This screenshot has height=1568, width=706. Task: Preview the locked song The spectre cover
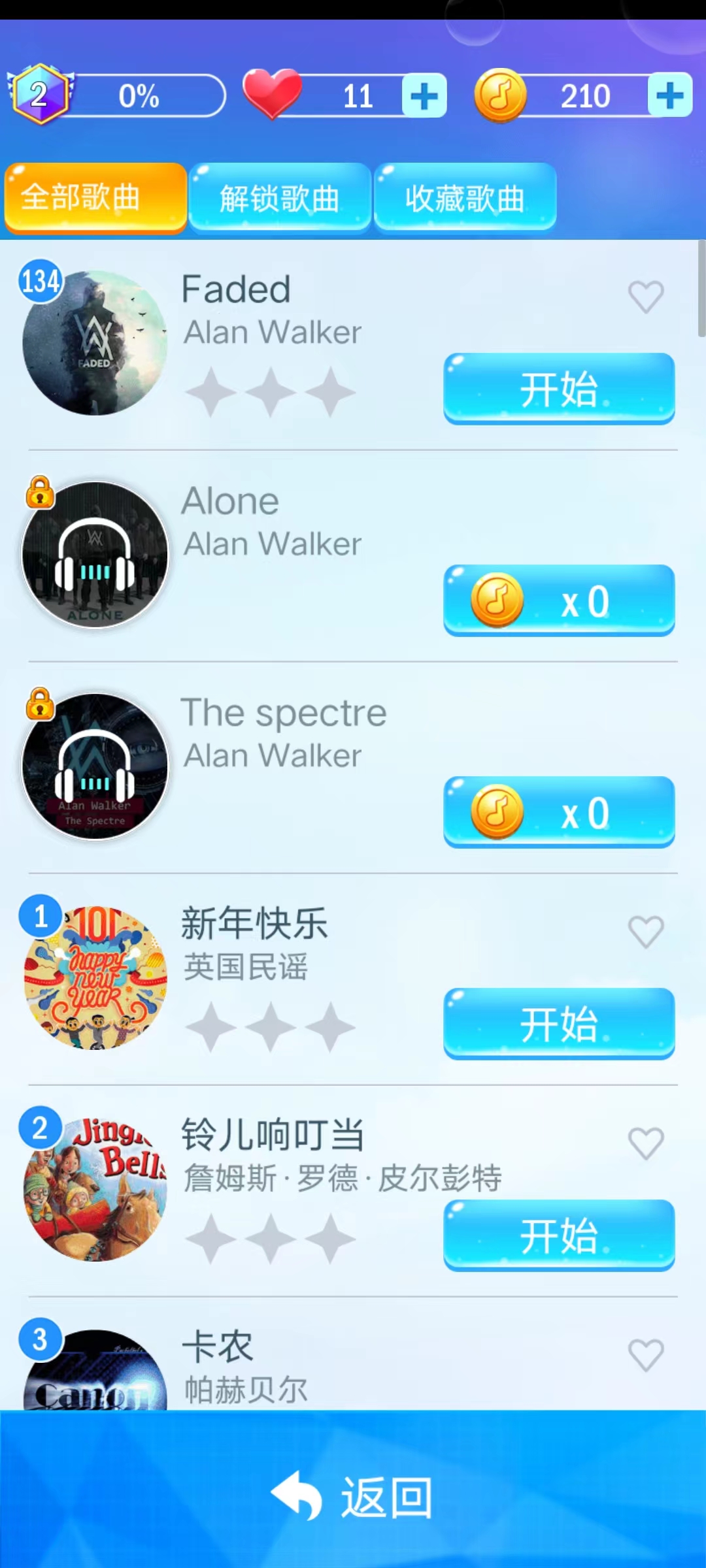coord(95,767)
